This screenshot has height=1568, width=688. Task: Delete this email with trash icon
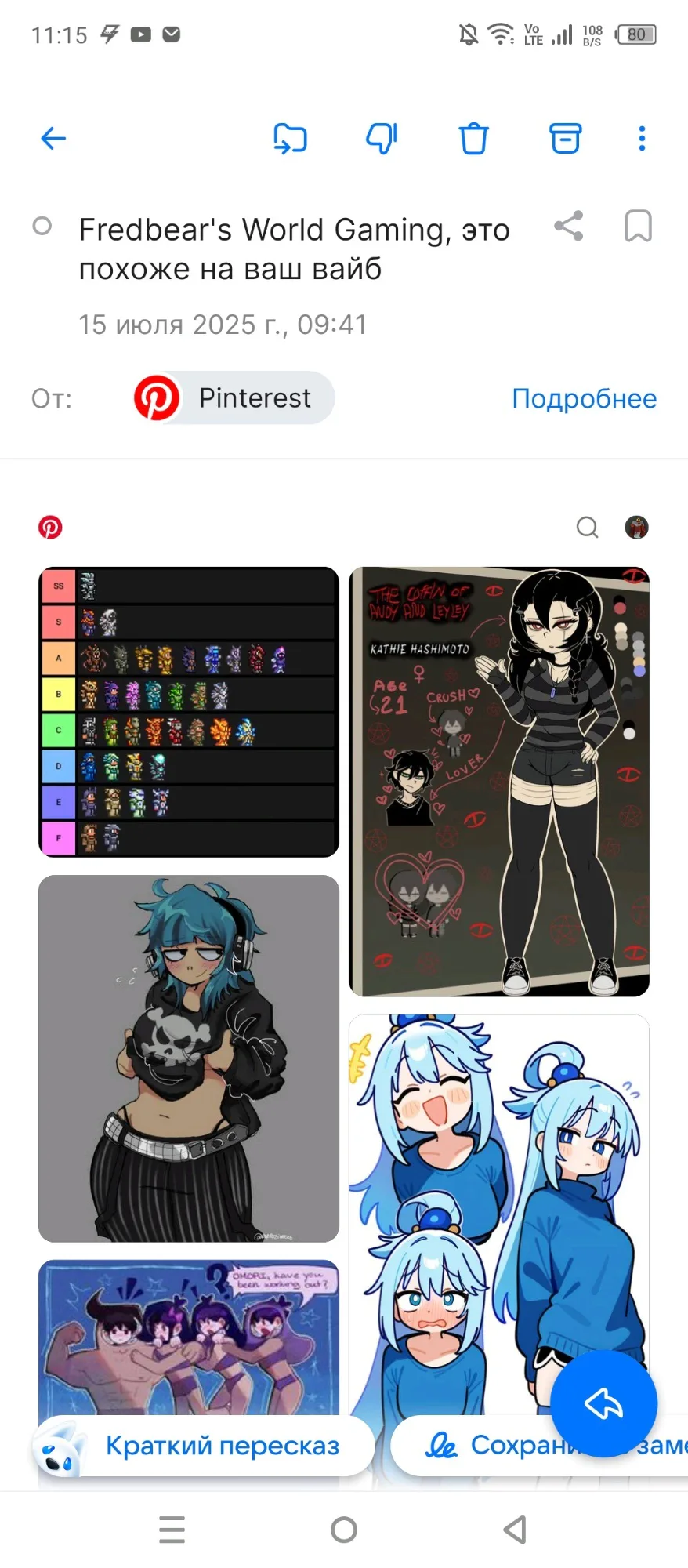pyautogui.click(x=473, y=139)
